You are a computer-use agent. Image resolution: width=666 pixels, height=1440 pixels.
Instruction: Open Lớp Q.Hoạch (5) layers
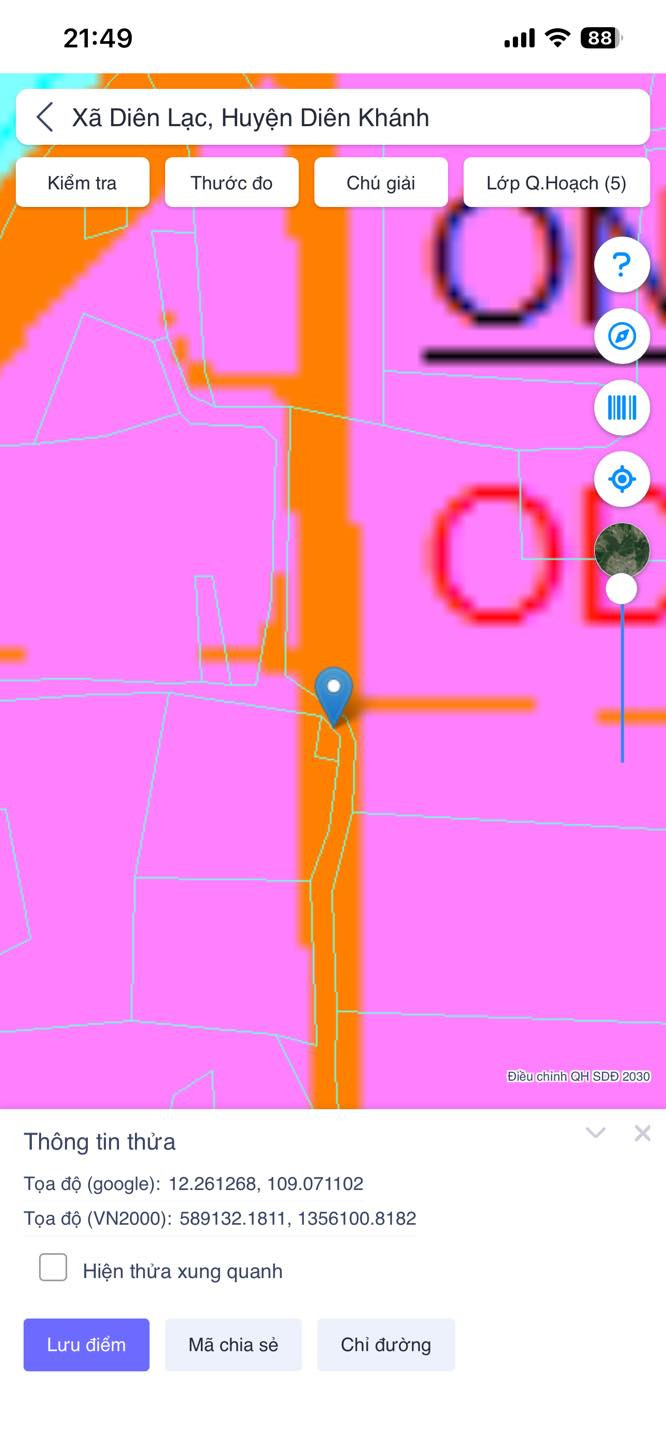556,183
